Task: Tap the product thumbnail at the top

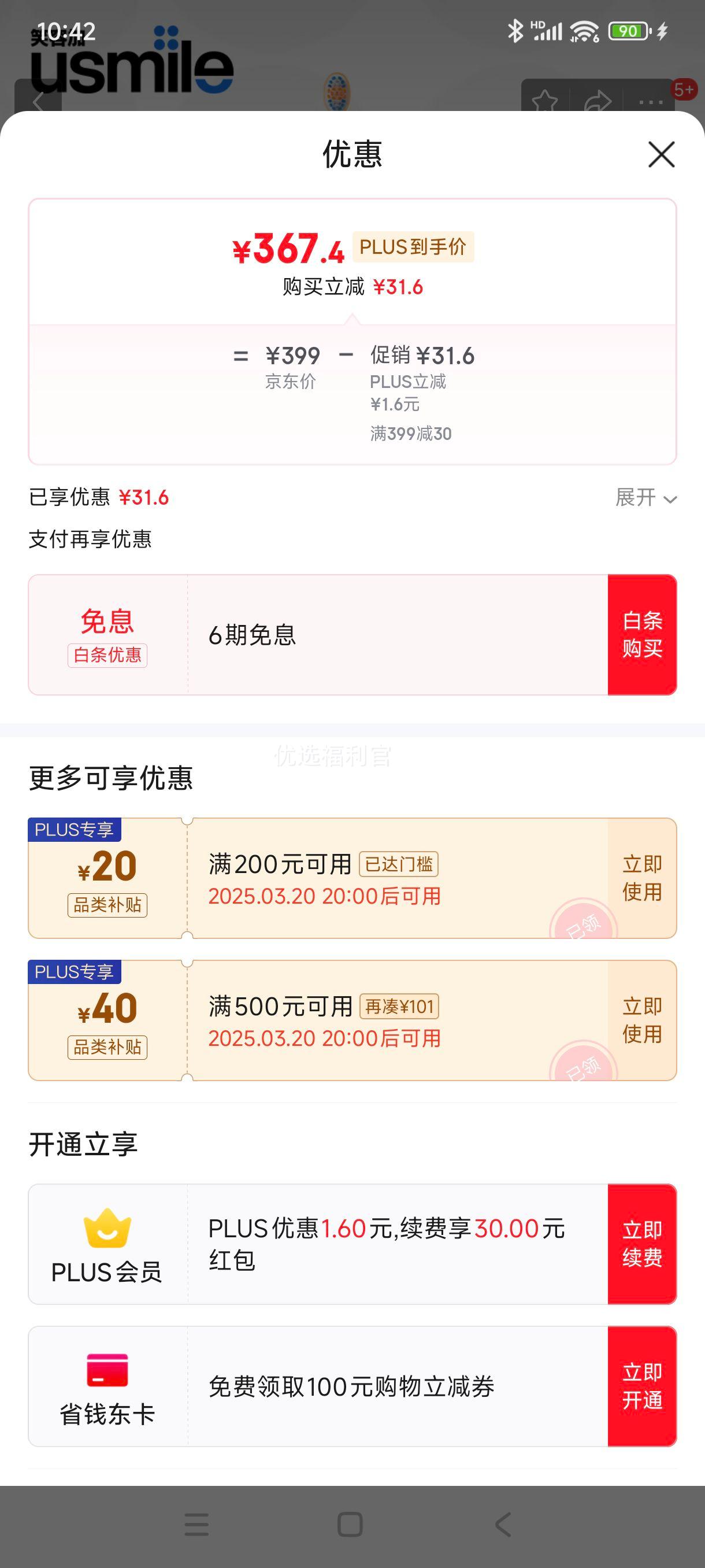Action: (x=336, y=91)
